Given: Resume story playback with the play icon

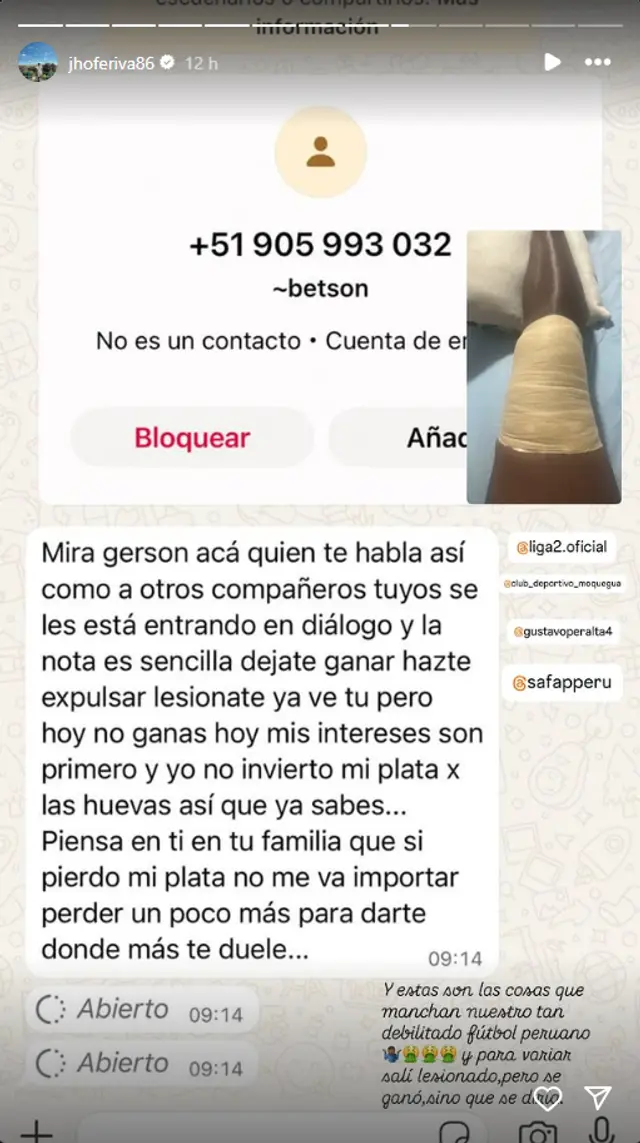Looking at the screenshot, I should tap(552, 62).
